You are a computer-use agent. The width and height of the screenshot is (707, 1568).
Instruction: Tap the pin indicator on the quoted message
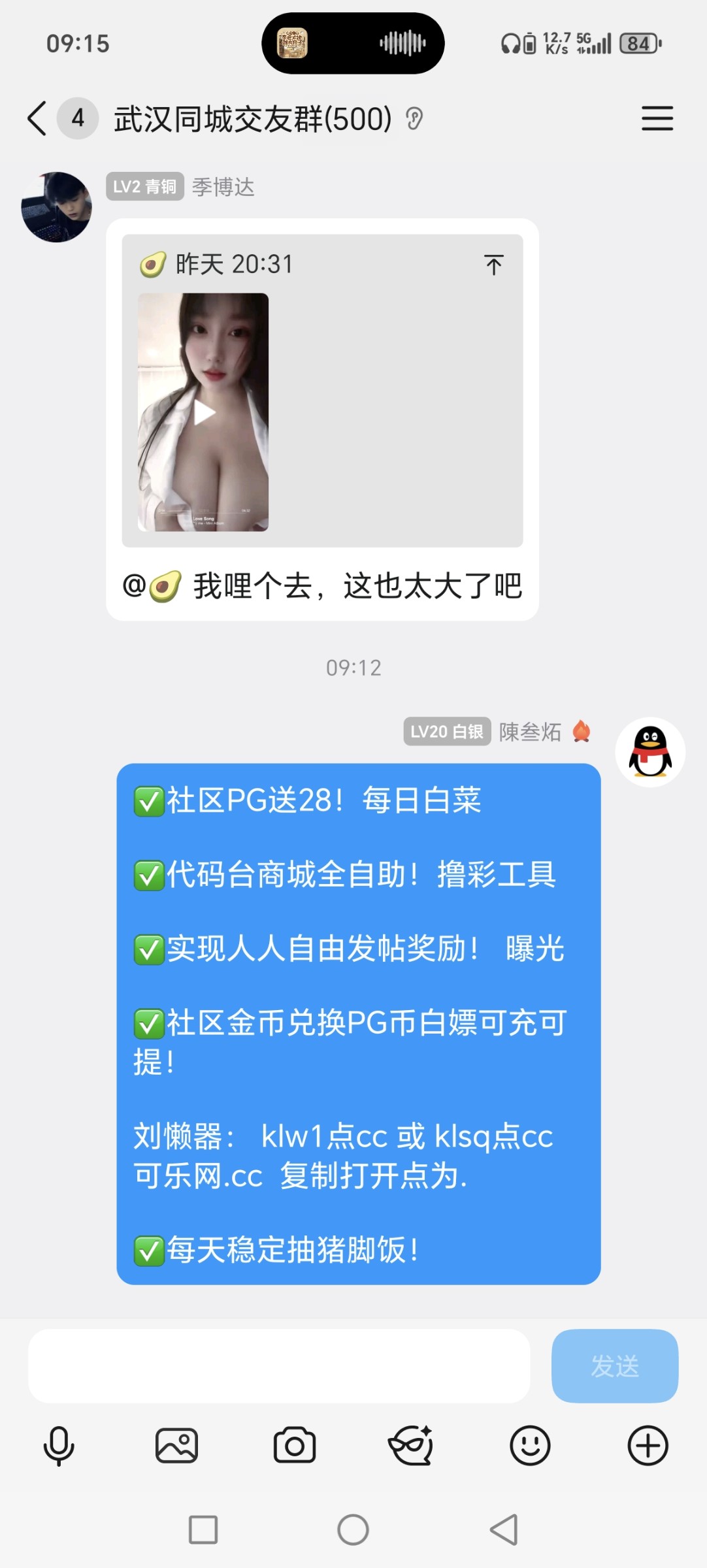(494, 264)
